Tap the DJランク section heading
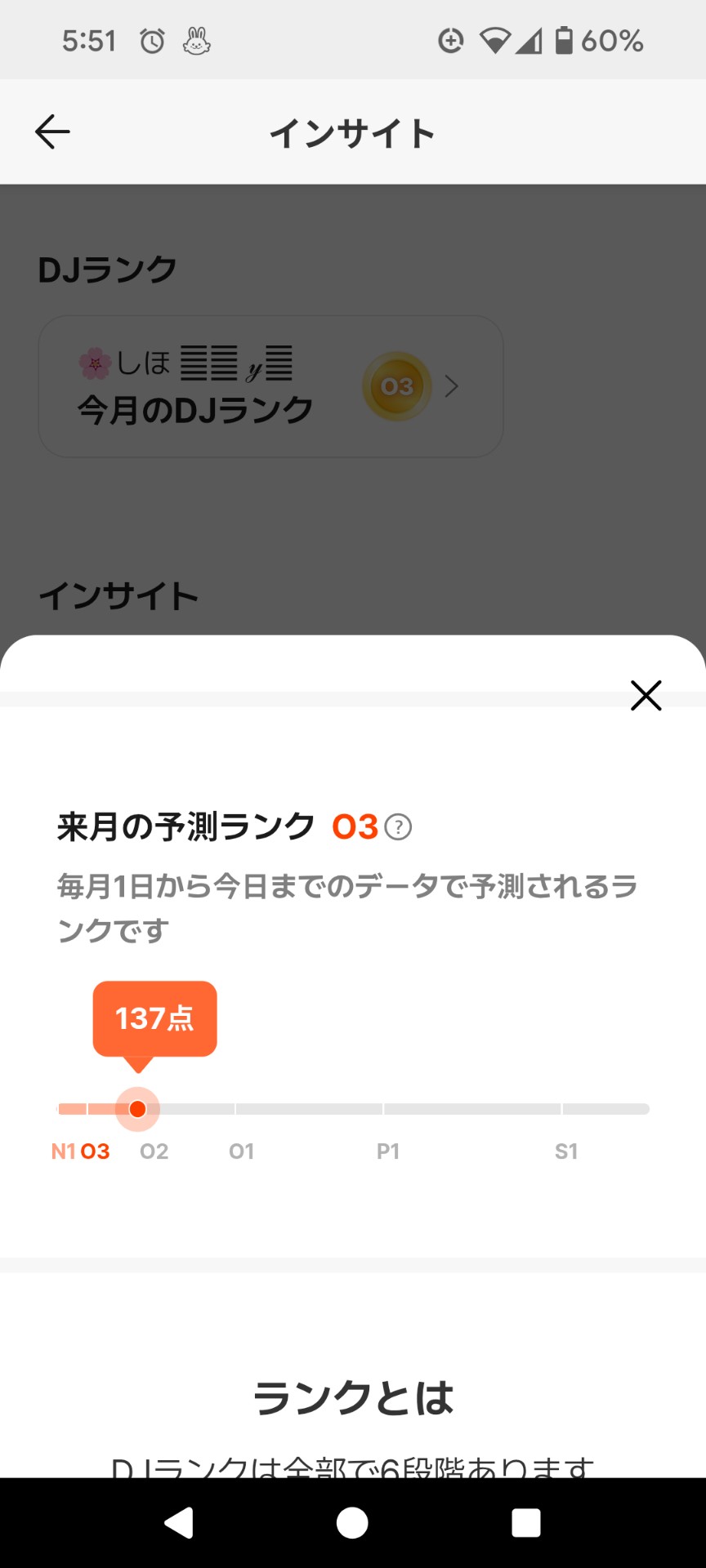The height and width of the screenshot is (1568, 706). coord(106,268)
